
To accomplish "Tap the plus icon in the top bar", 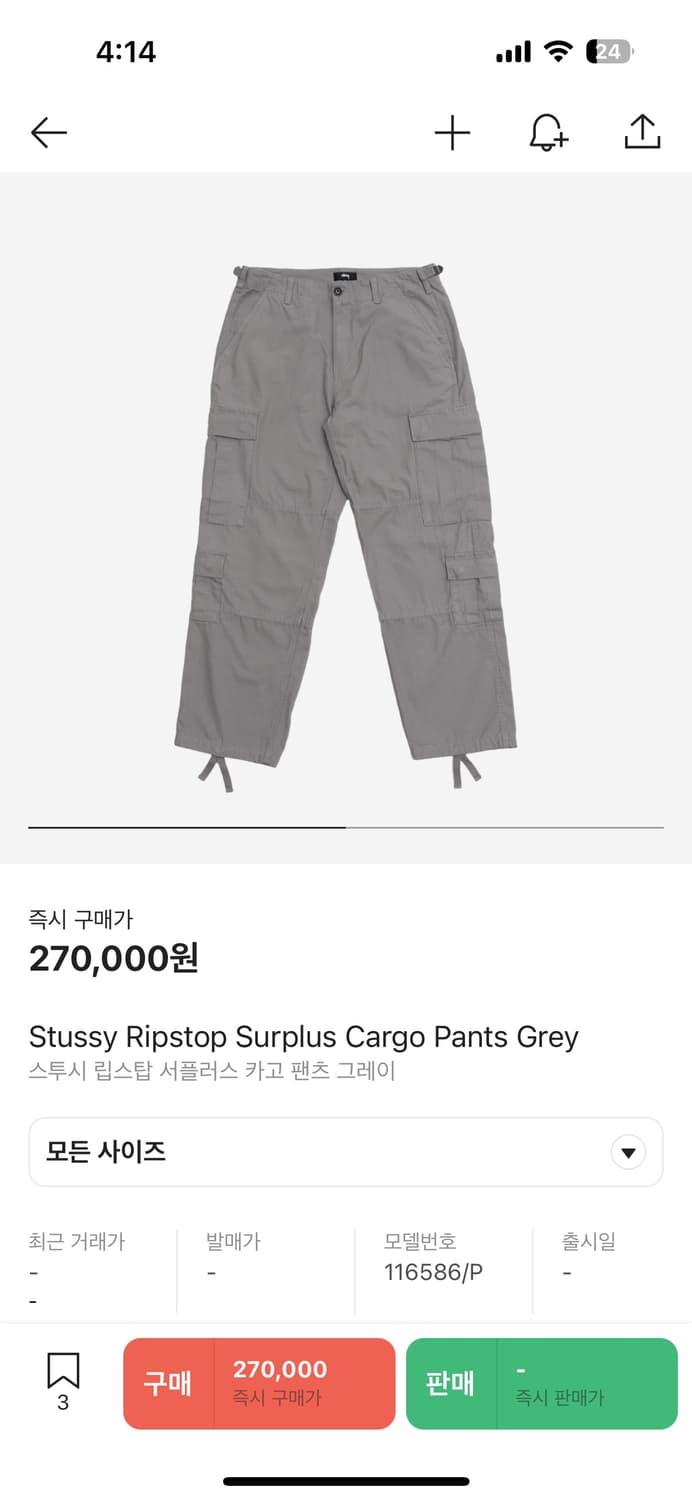I will tap(452, 132).
